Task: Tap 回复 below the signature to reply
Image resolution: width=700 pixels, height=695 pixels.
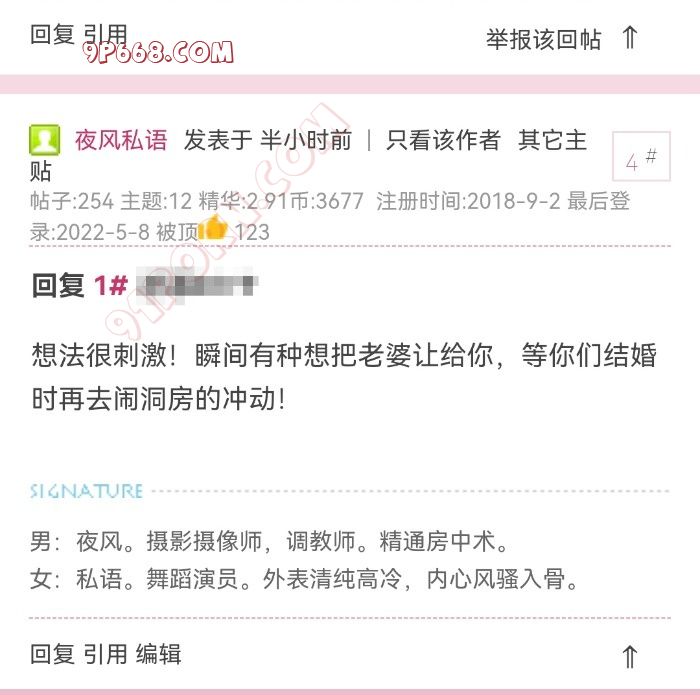Action: 53,654
